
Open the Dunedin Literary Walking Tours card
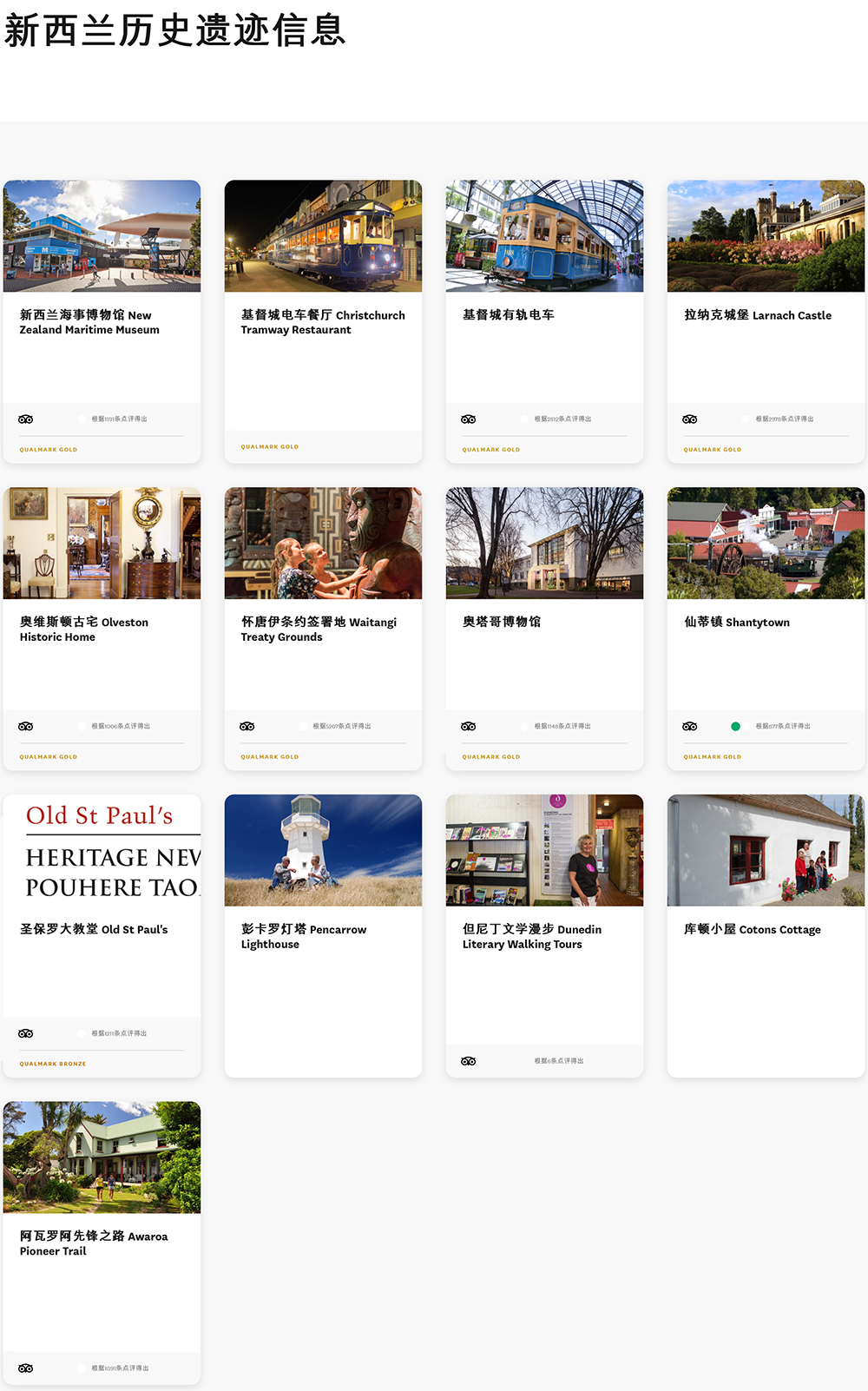[x=544, y=936]
